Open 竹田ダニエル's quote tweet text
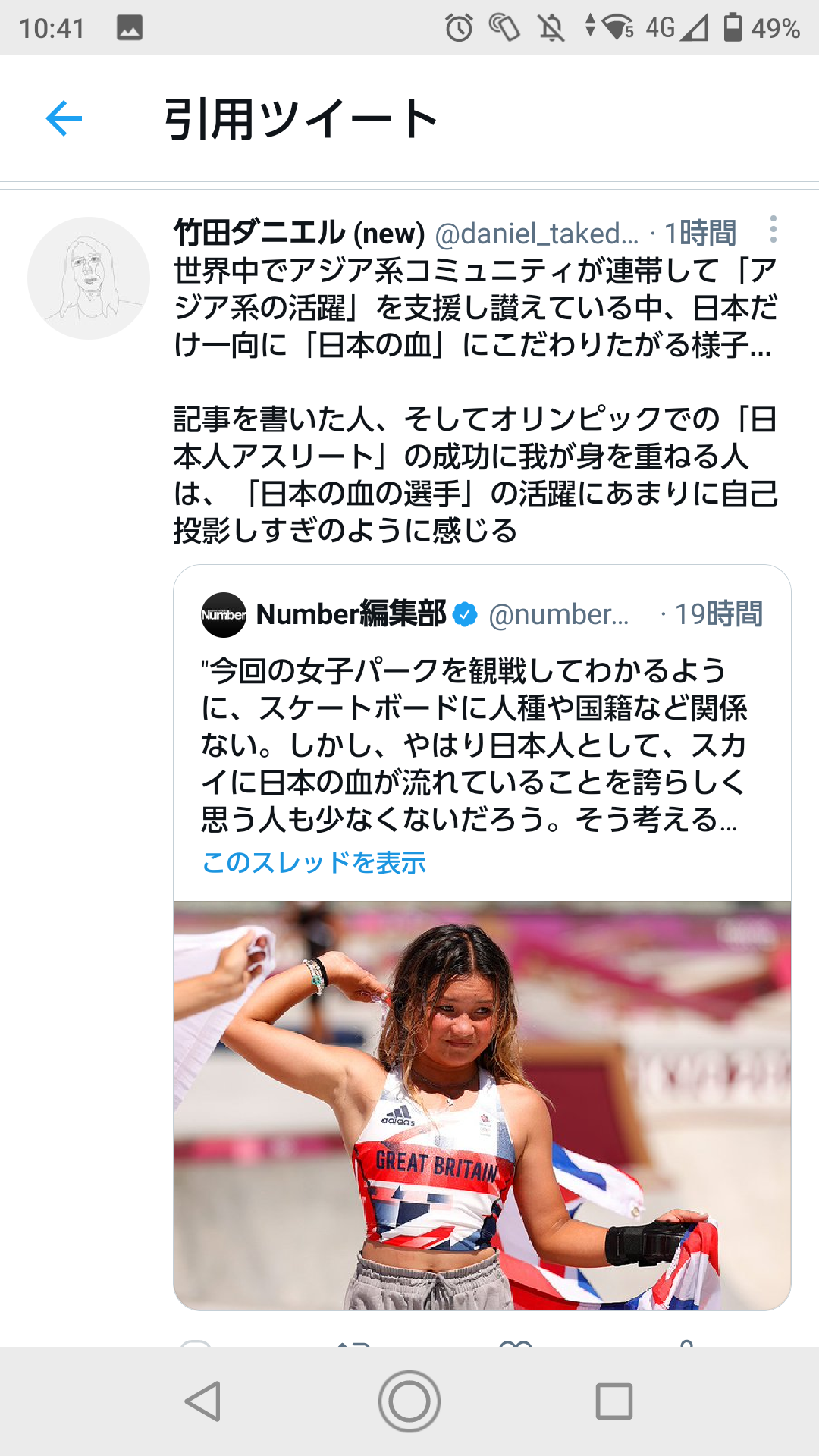The height and width of the screenshot is (1456, 819). (x=476, y=400)
